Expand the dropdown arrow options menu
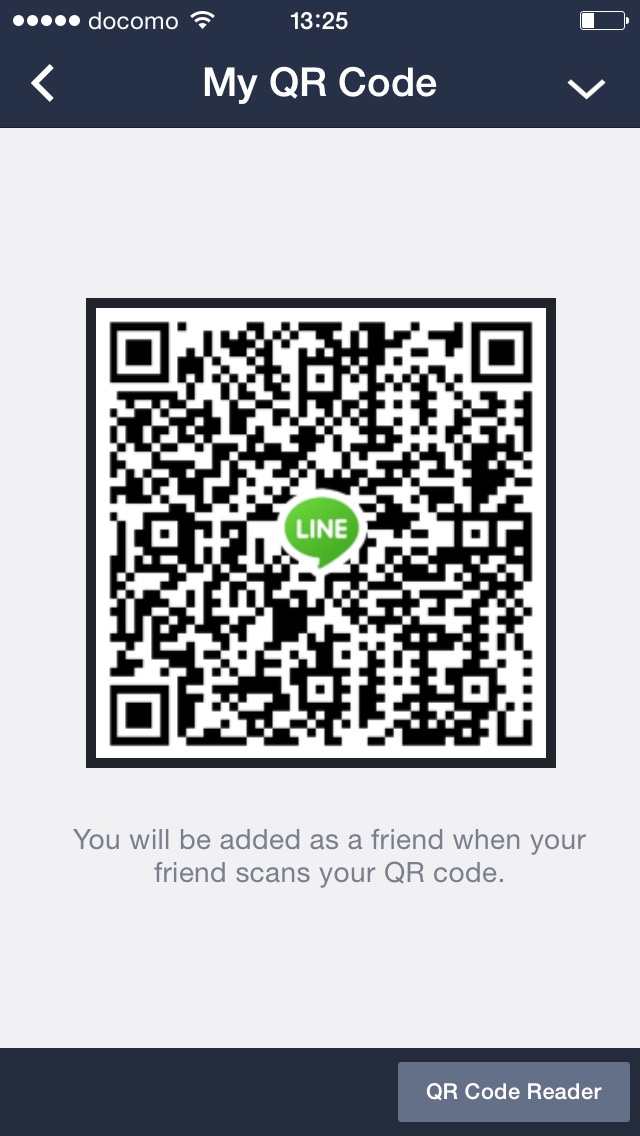This screenshot has height=1136, width=640. pos(586,88)
